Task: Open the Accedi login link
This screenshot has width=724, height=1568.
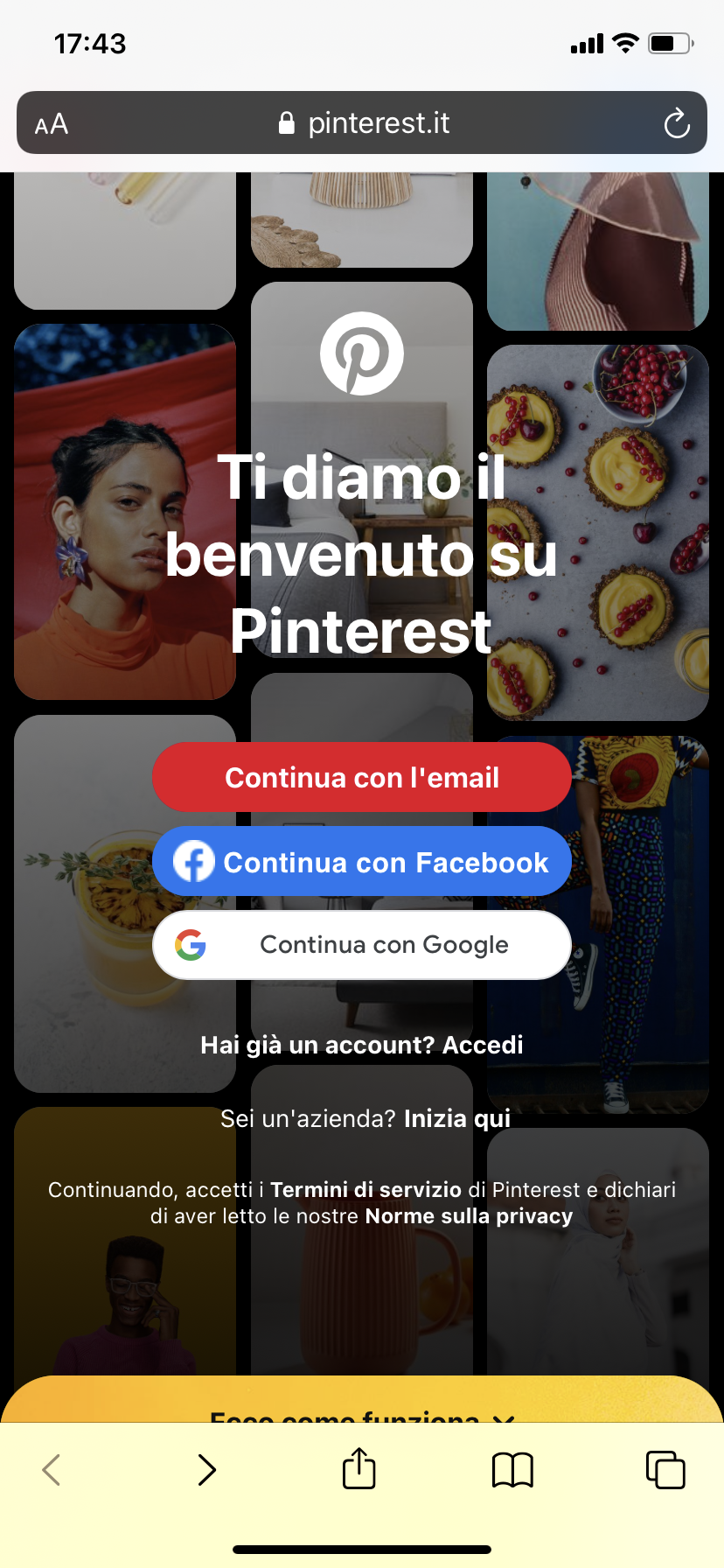Action: pyautogui.click(x=483, y=1045)
